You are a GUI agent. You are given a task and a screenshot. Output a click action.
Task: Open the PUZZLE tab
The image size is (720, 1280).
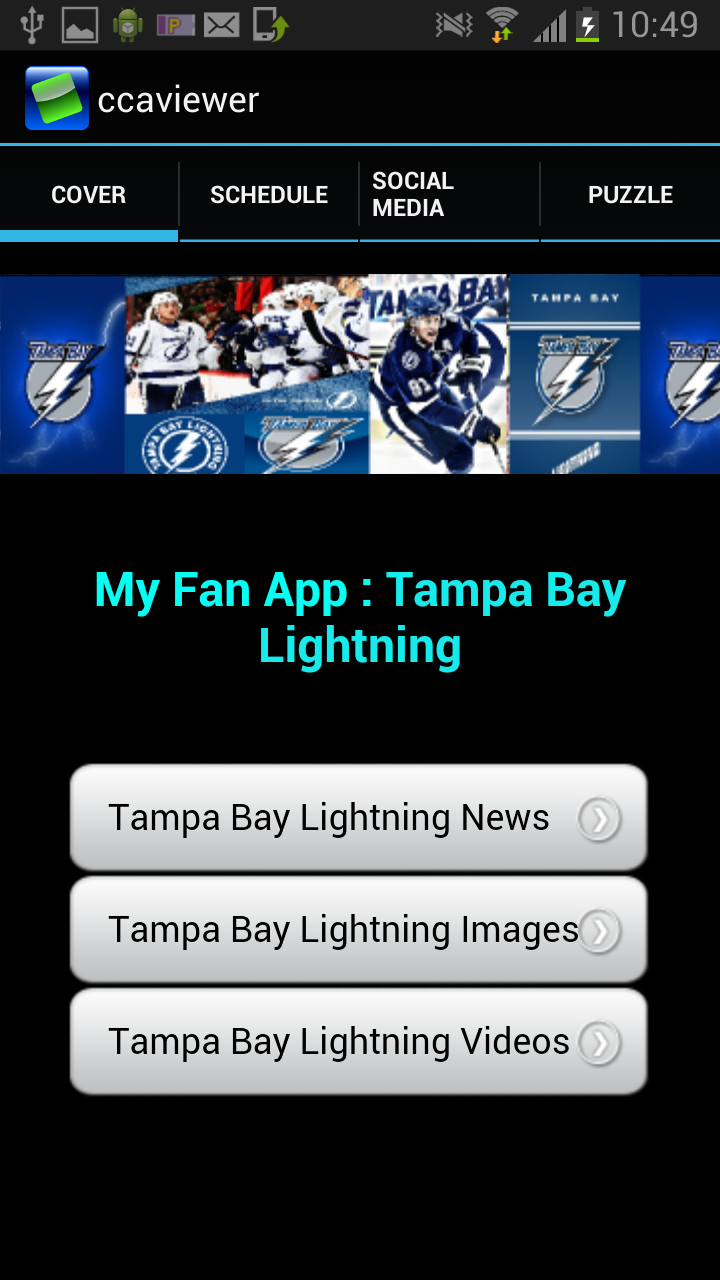631,194
